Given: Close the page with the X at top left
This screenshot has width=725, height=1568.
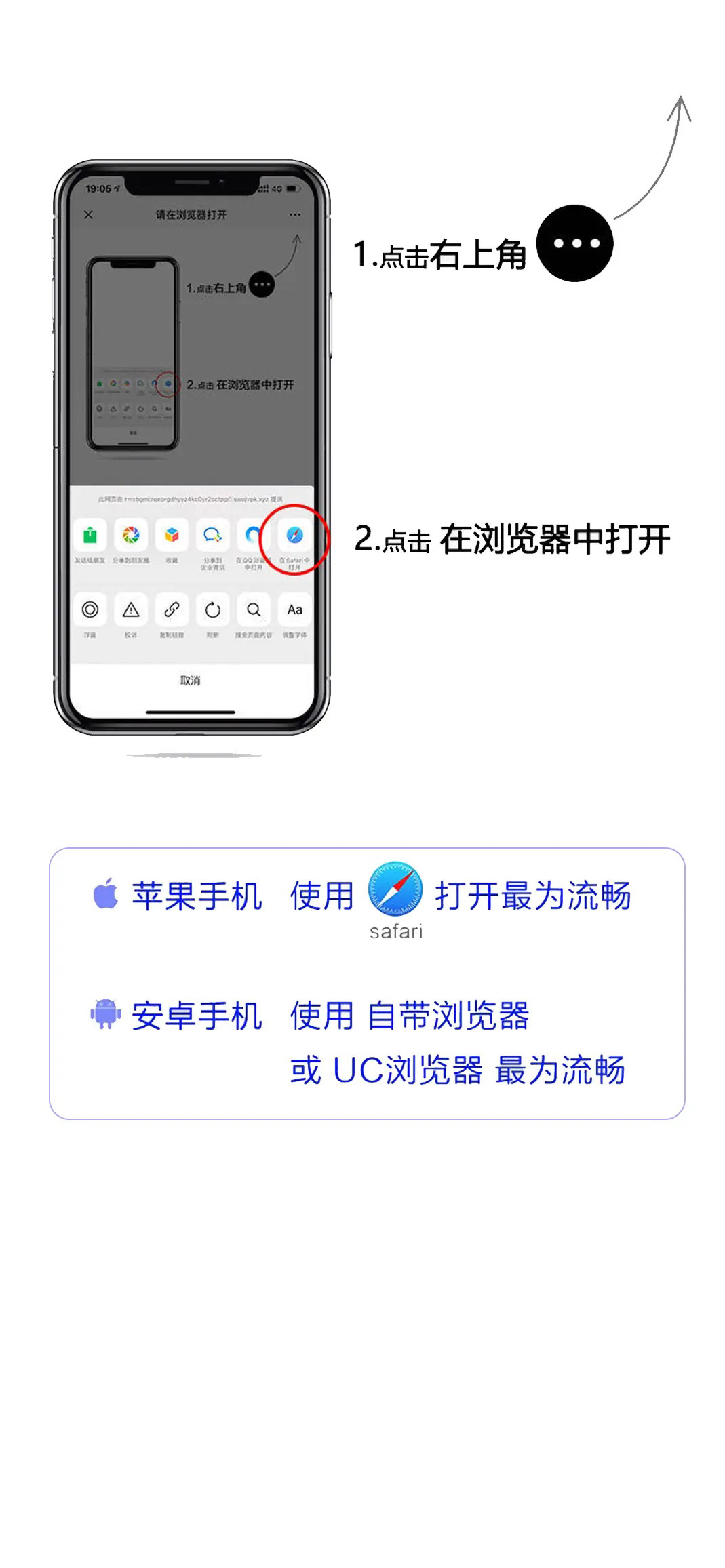Looking at the screenshot, I should pyautogui.click(x=88, y=215).
